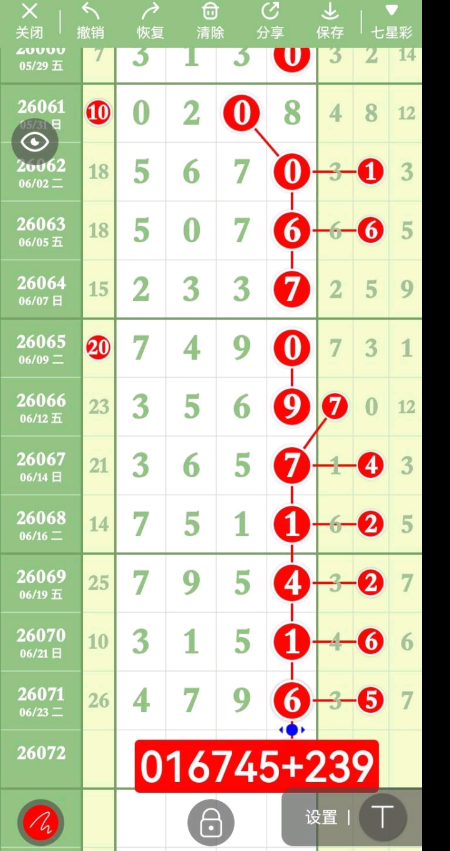This screenshot has height=851, width=450.
Task: Select the 016745+239 text label
Action: click(x=257, y=766)
